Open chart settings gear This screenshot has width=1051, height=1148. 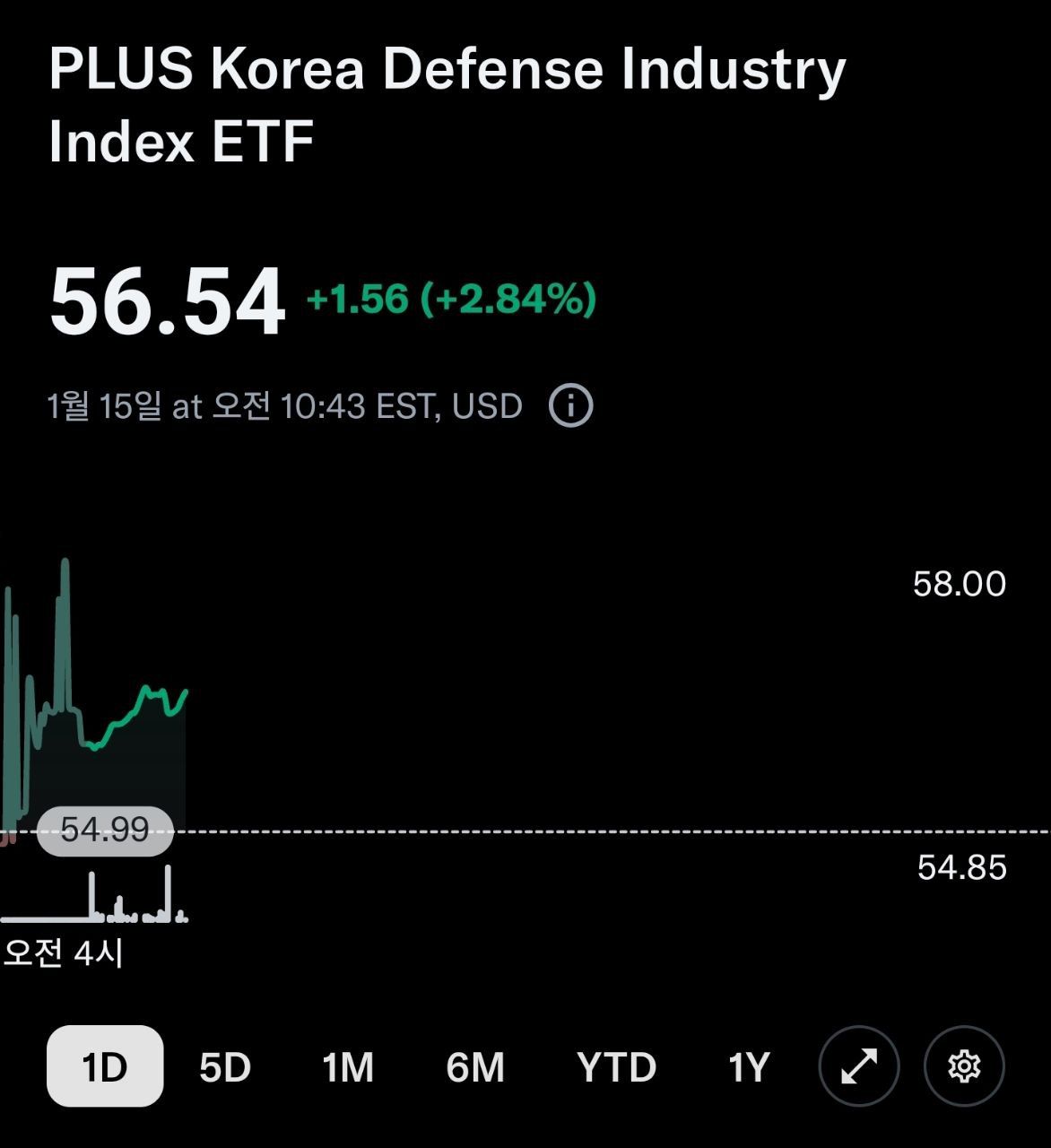click(x=964, y=1066)
